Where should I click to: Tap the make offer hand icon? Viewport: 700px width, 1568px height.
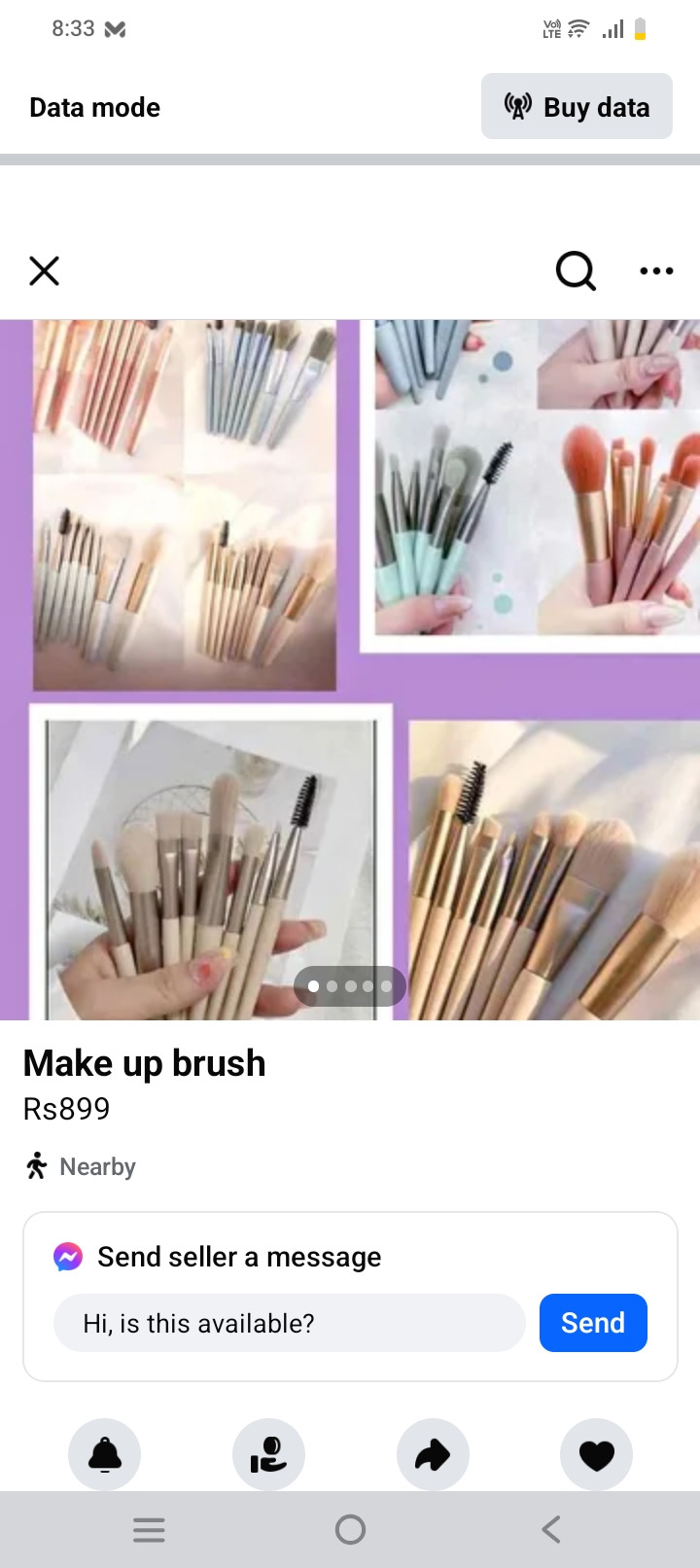coord(268,1455)
